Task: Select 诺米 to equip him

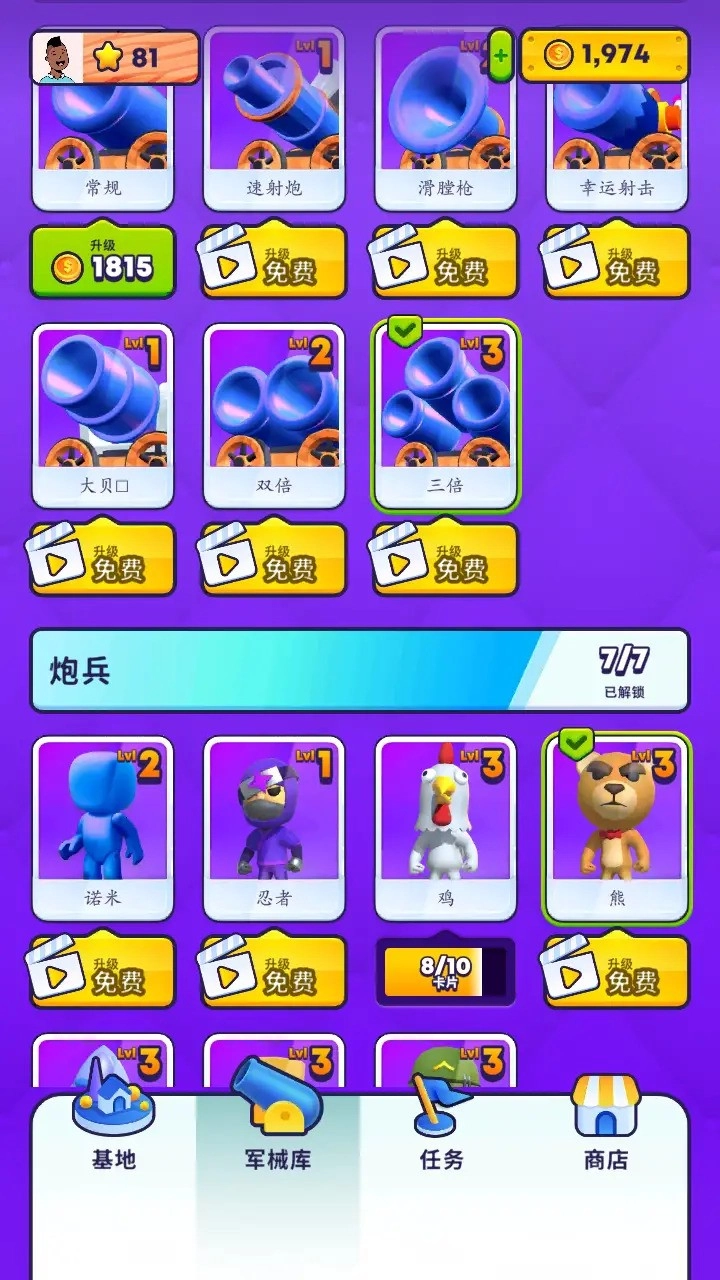Action: (x=102, y=822)
